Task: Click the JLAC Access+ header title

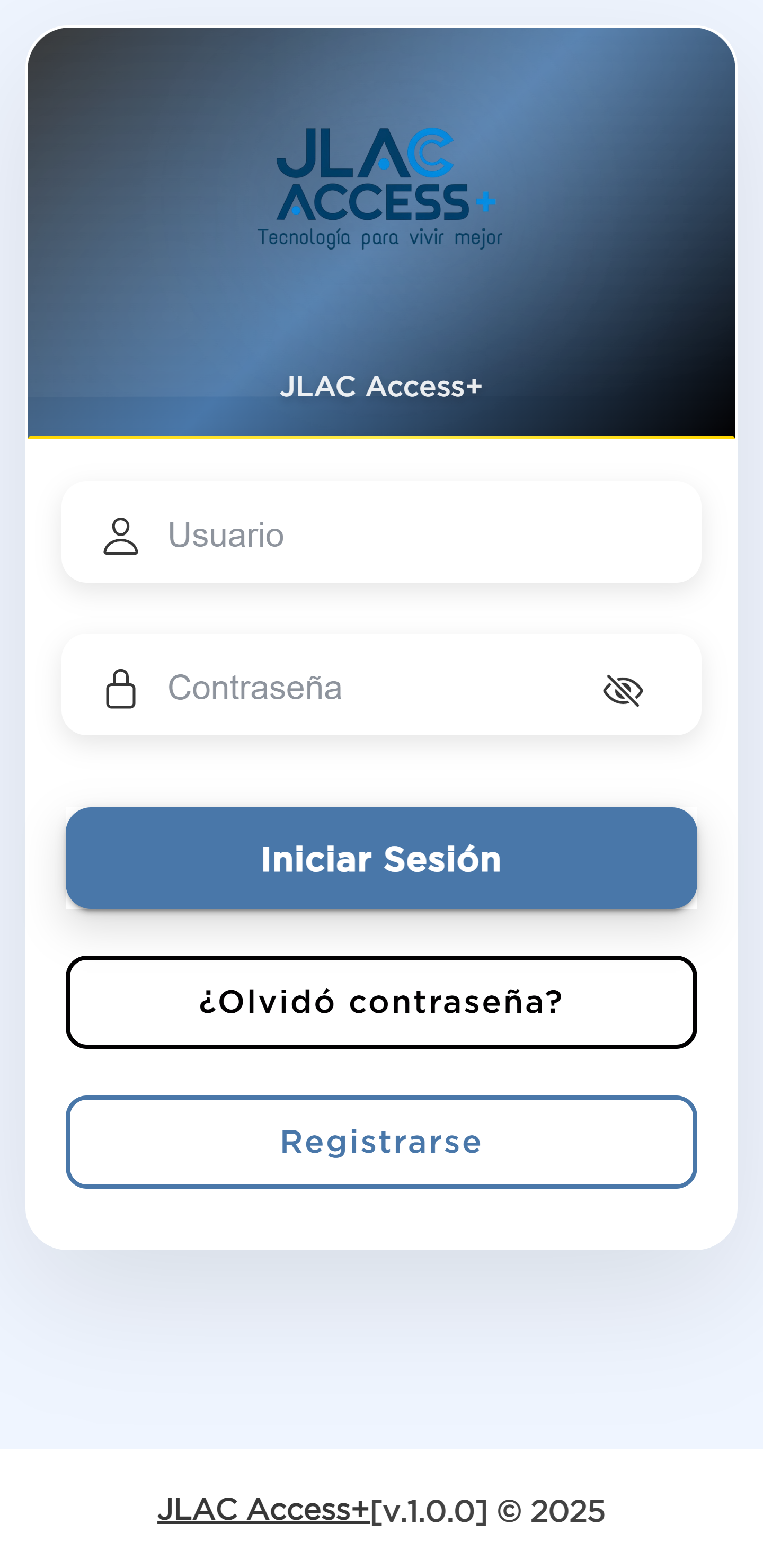Action: coord(381,385)
